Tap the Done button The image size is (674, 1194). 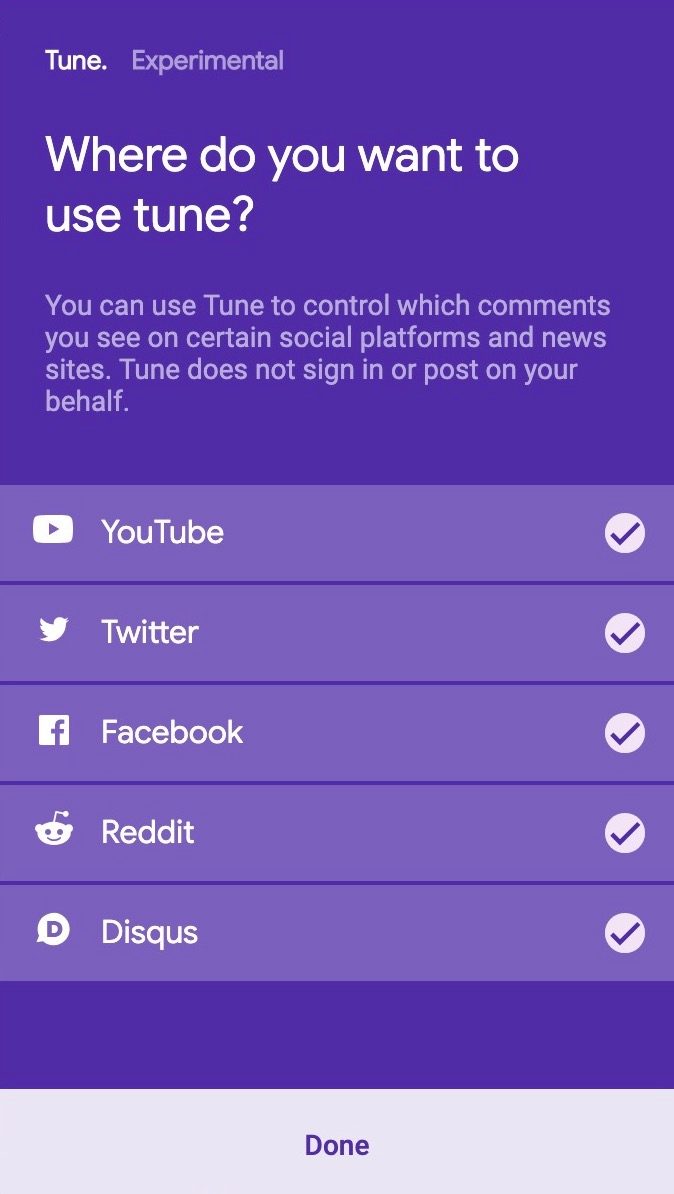pyautogui.click(x=337, y=1145)
